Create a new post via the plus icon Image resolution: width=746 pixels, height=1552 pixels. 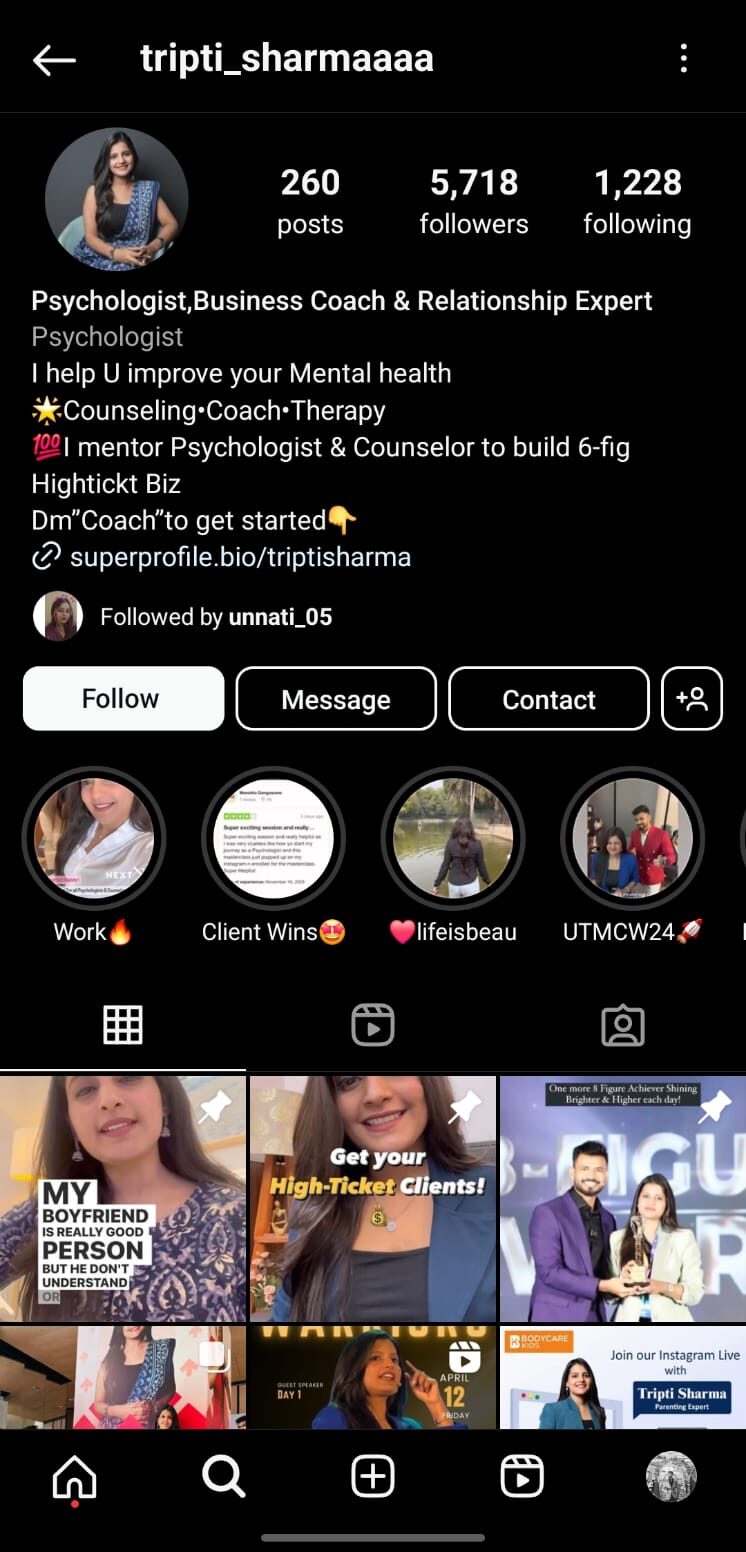(372, 1475)
